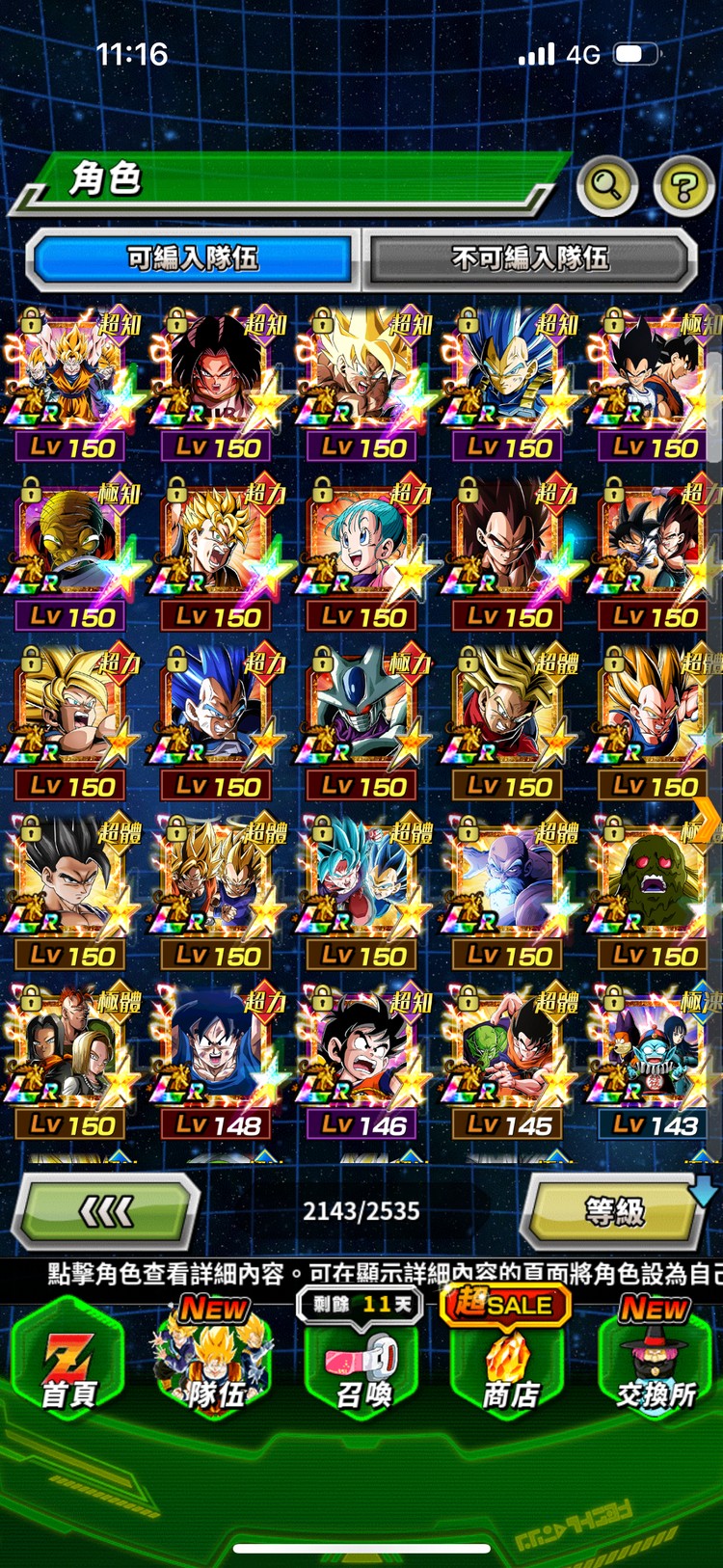Select the Lv 146 kid Goku card
The height and width of the screenshot is (1568, 723).
tap(362, 1051)
